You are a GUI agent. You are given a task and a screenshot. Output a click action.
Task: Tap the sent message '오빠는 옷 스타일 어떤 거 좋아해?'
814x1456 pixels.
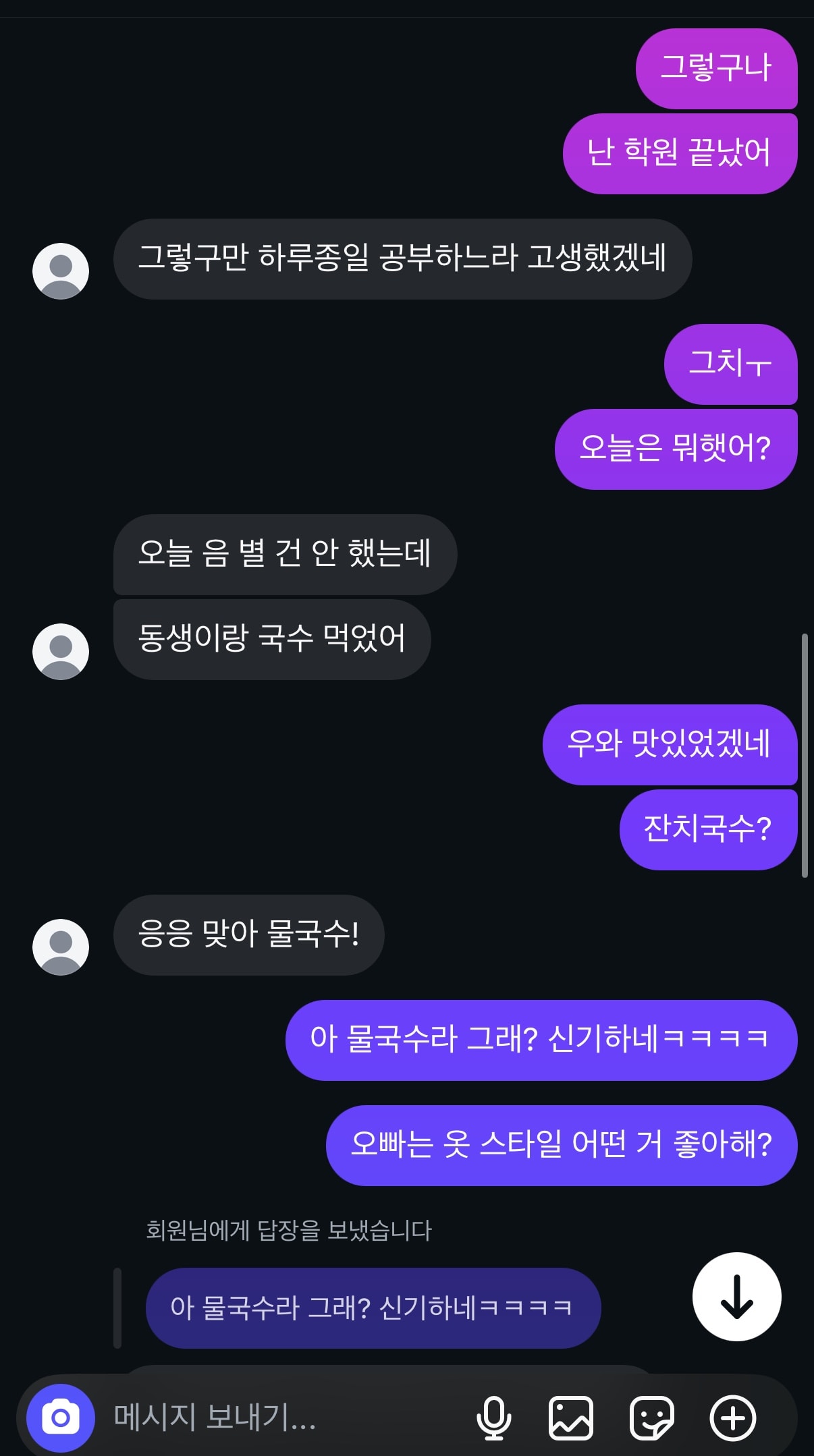pos(562,1145)
